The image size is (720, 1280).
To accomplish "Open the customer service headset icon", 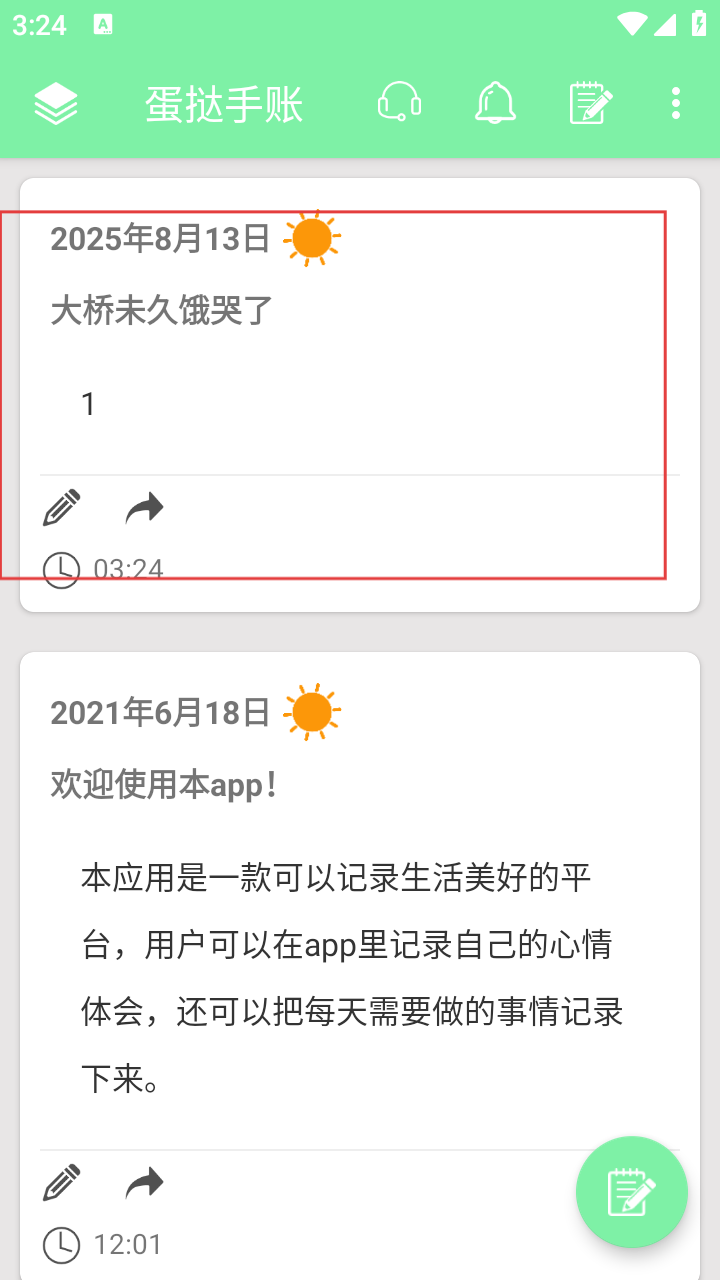I will point(399,103).
